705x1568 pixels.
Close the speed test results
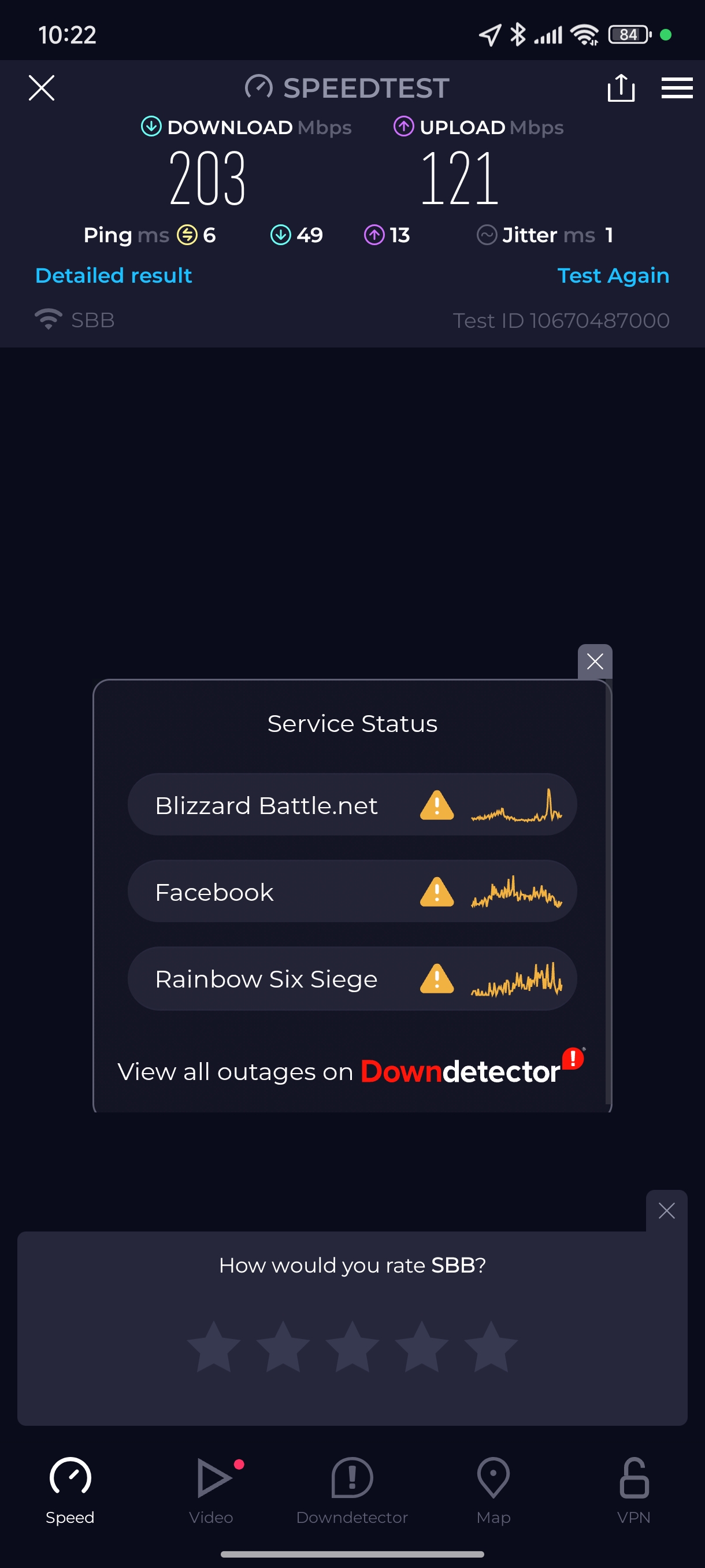click(42, 88)
